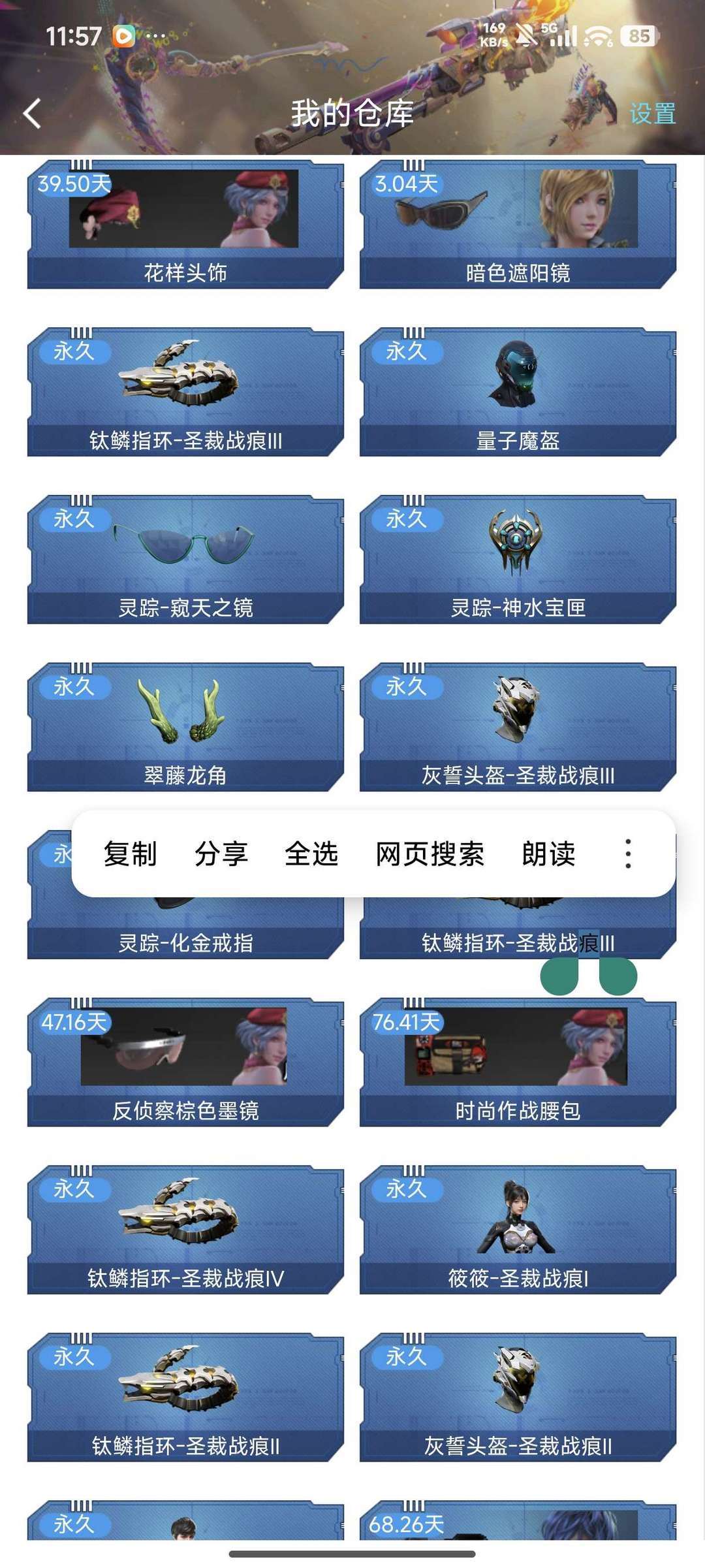The image size is (705, 1568).
Task: Open the 灰誓头盔-圣裁战痕III item card
Action: pyautogui.click(x=518, y=727)
